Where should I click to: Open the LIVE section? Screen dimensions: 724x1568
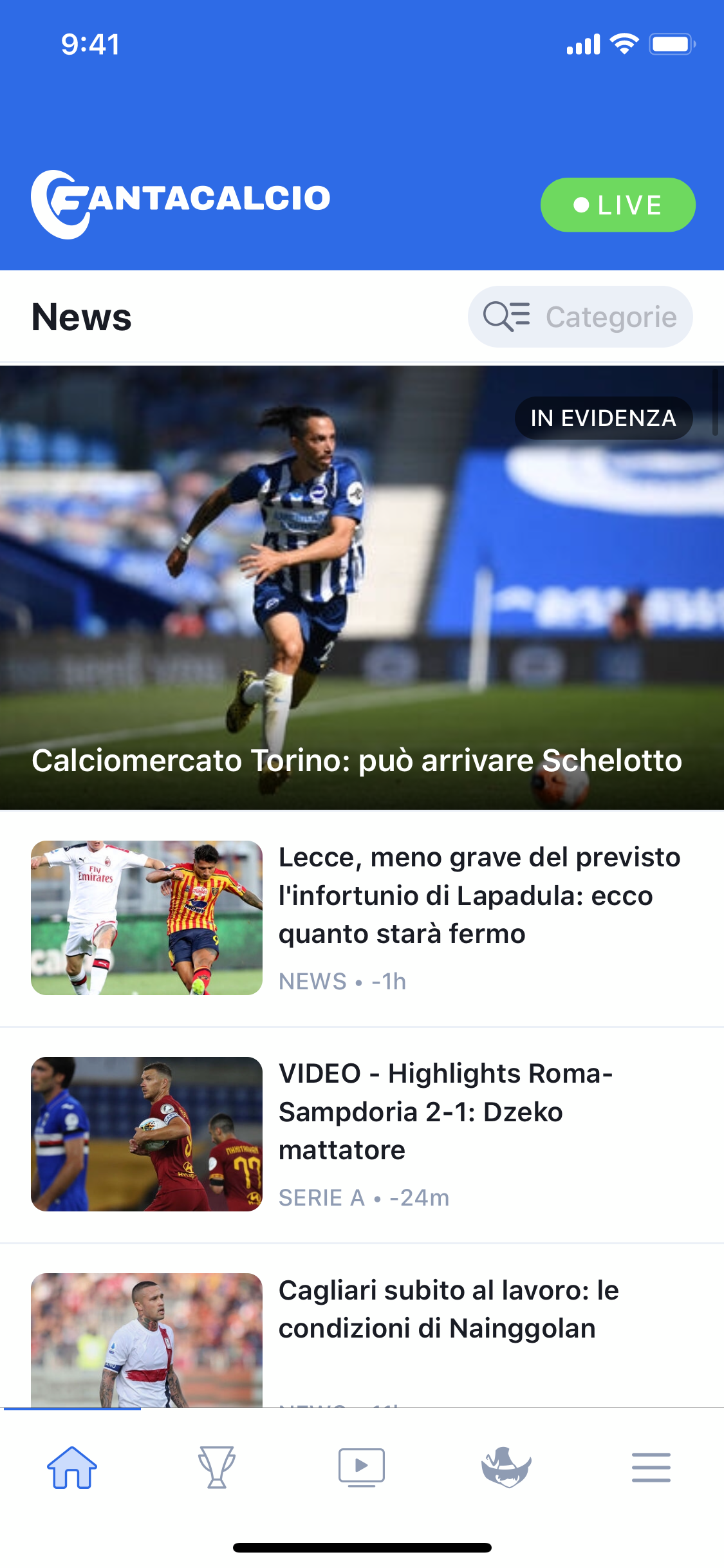(x=617, y=205)
